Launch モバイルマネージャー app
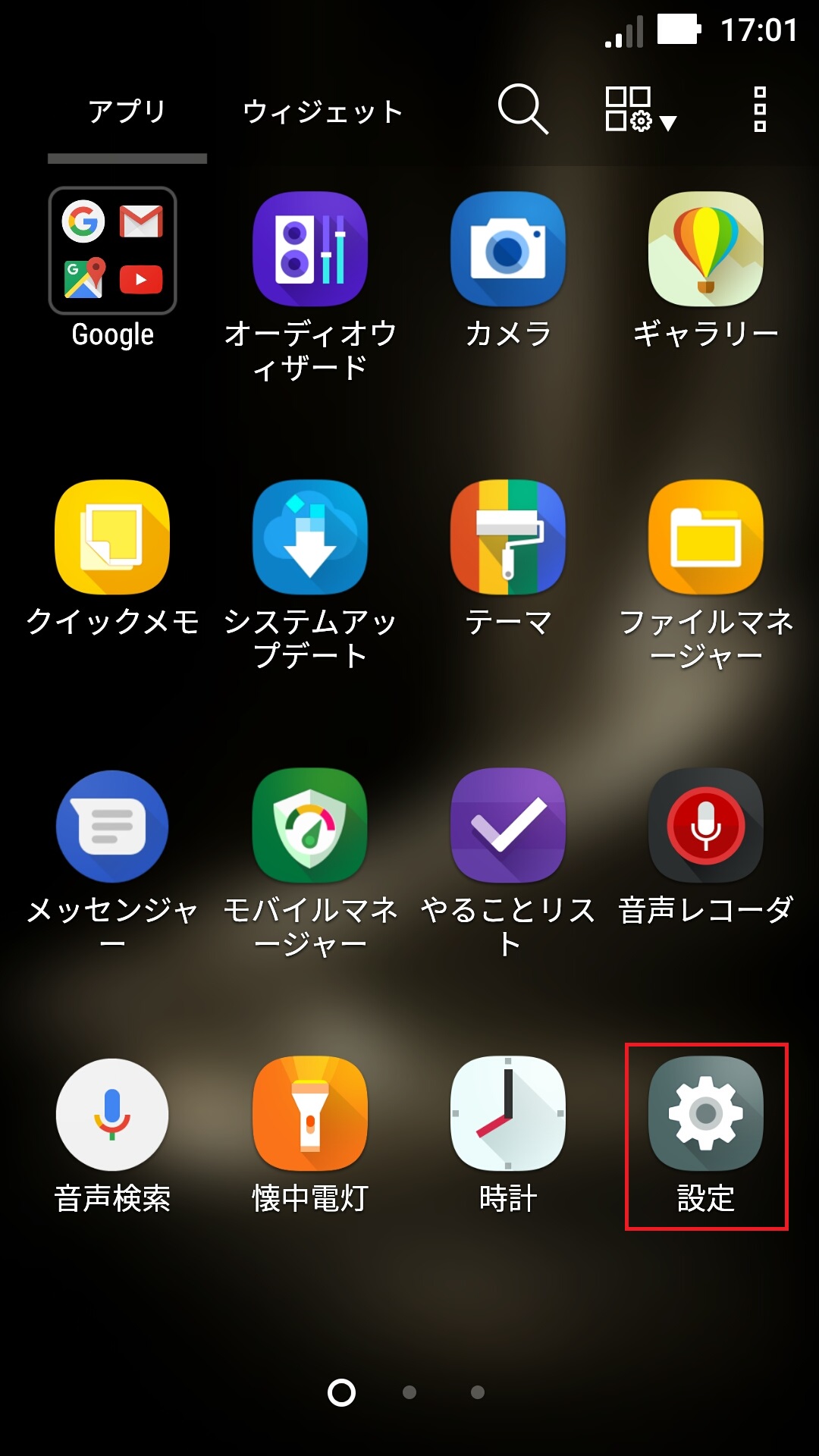The image size is (819, 1456). [310, 827]
